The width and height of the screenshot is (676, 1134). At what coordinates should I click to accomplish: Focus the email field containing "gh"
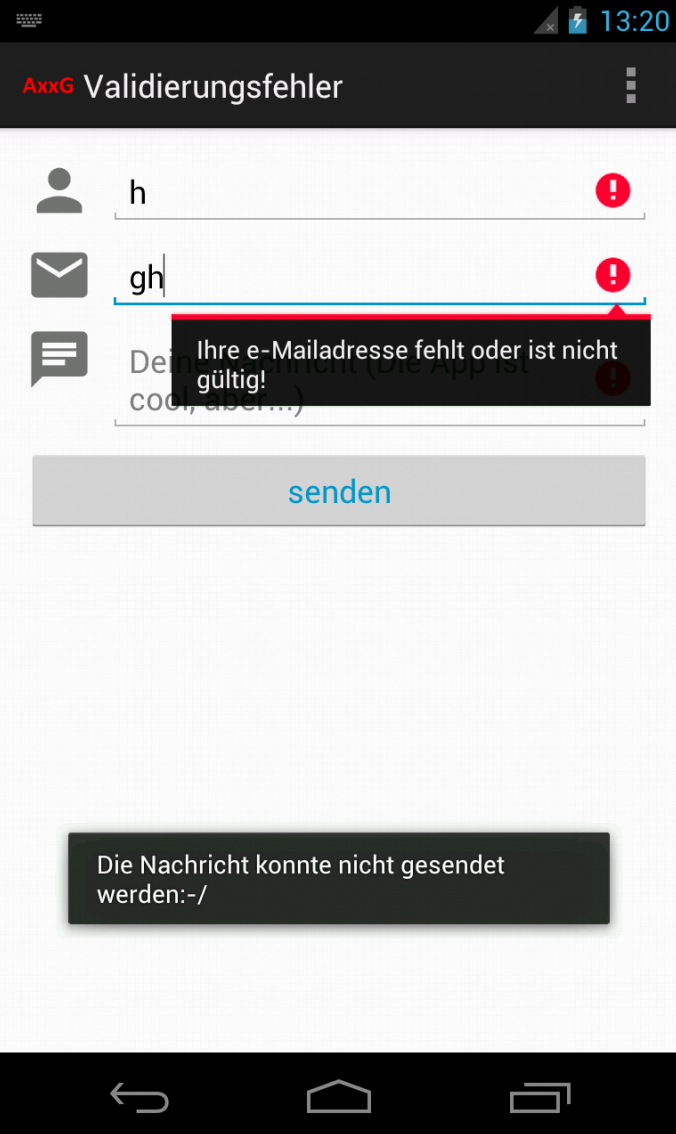click(350, 276)
